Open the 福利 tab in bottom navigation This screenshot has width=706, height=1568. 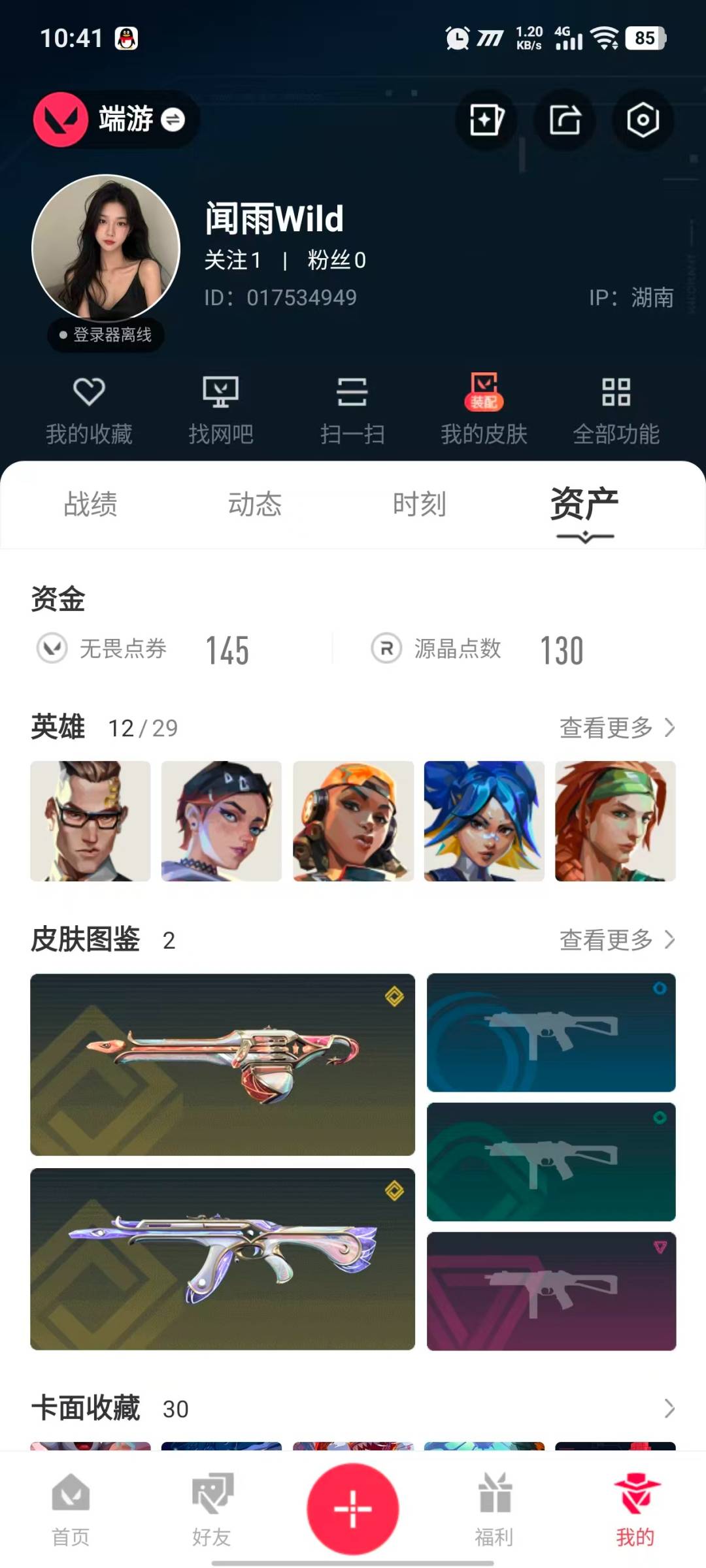pos(495,1514)
